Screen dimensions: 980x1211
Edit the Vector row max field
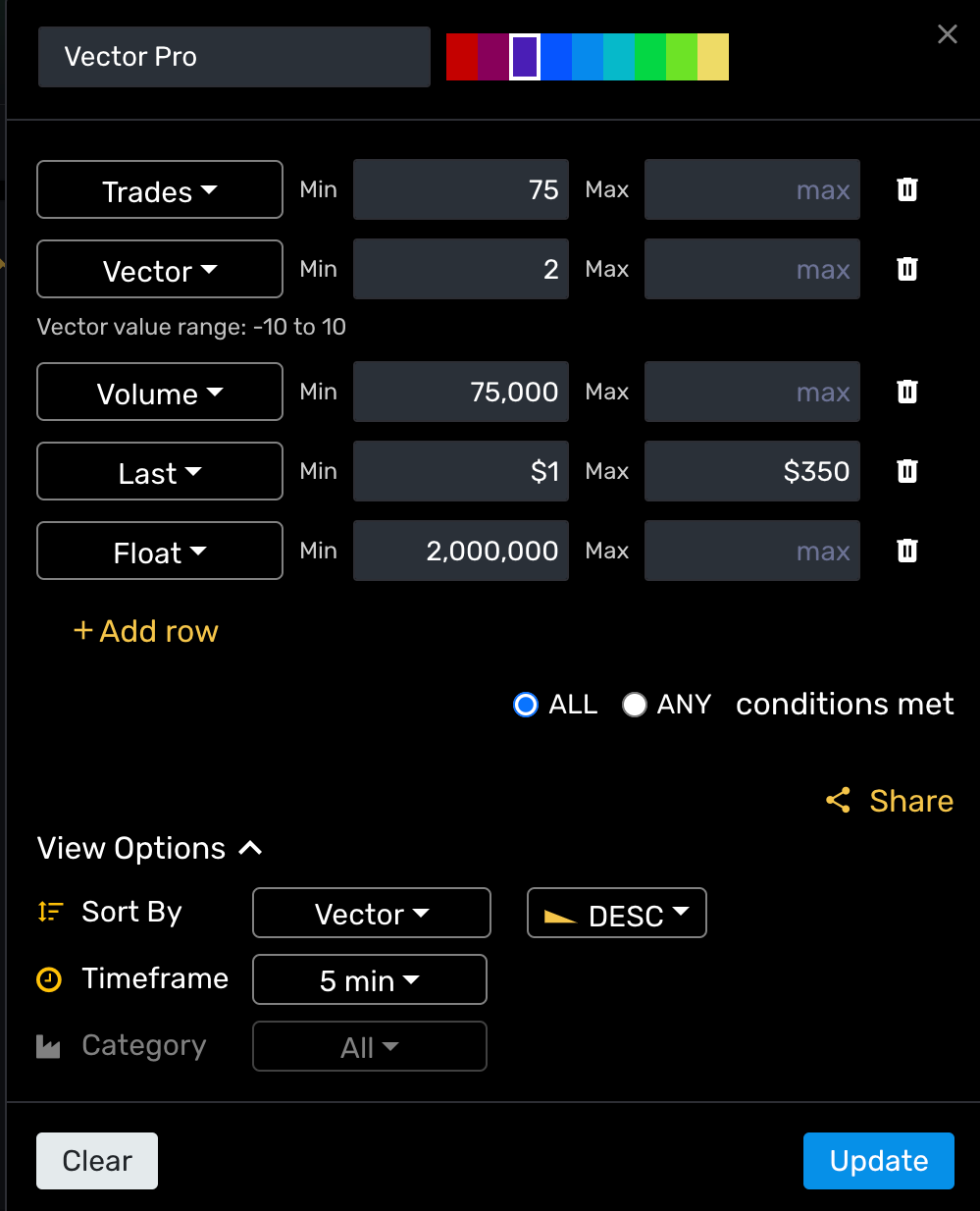(751, 270)
